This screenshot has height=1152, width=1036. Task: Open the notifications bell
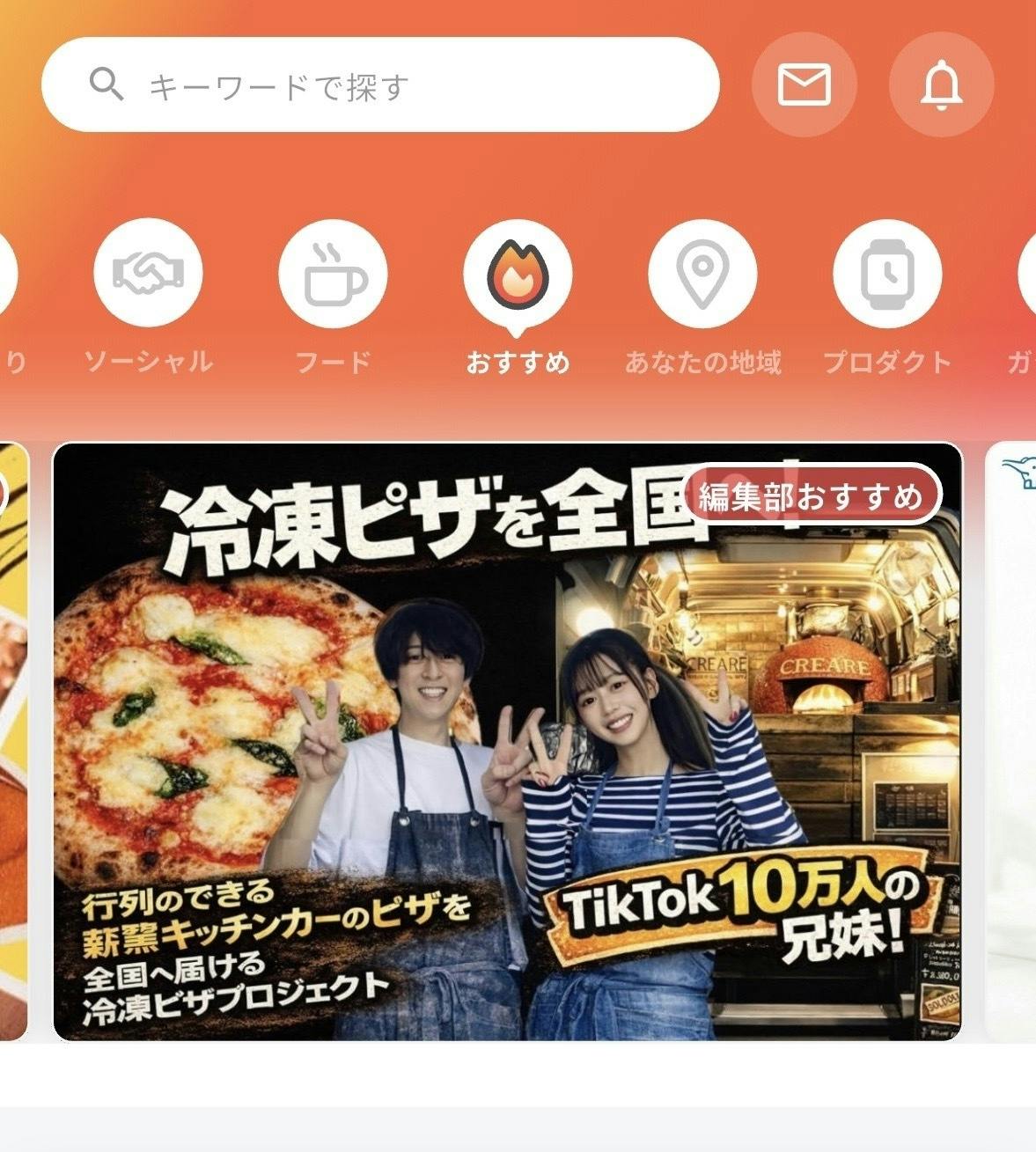pos(941,85)
